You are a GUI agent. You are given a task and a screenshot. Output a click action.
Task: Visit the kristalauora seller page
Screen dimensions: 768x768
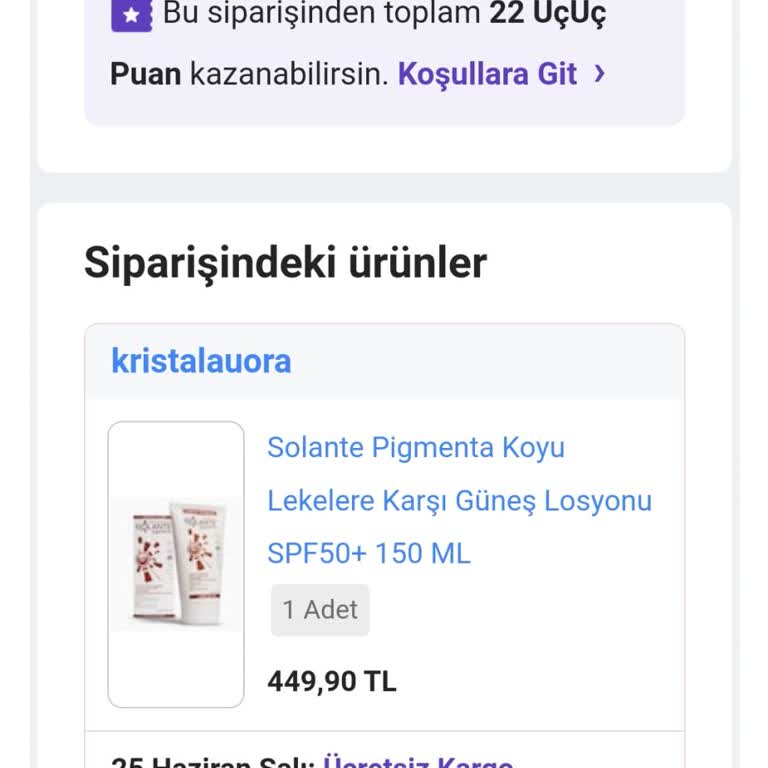[201, 361]
